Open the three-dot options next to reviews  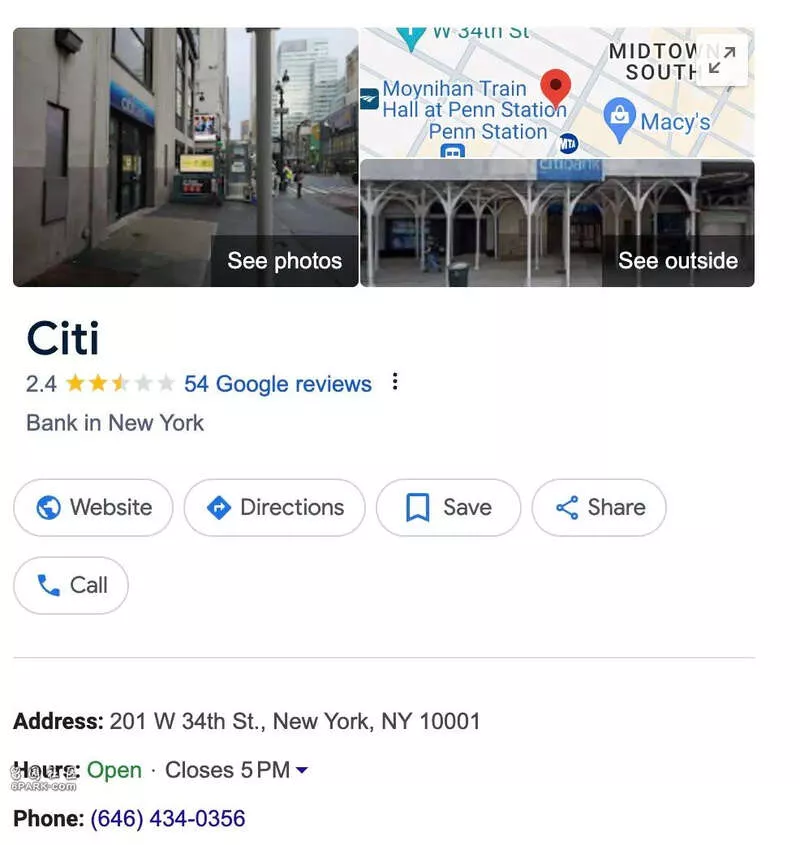(x=395, y=382)
